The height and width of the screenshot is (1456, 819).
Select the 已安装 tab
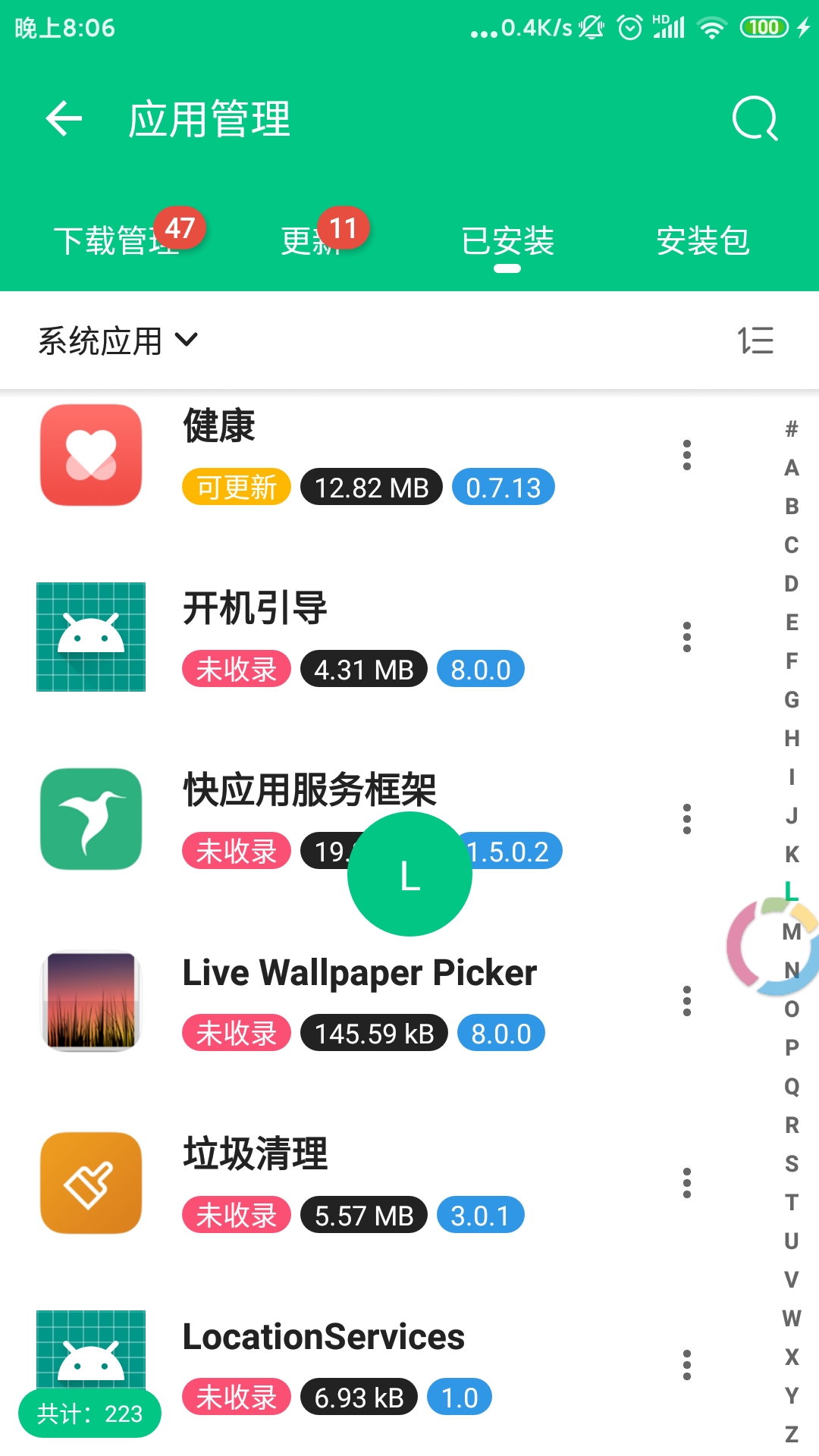(x=507, y=241)
